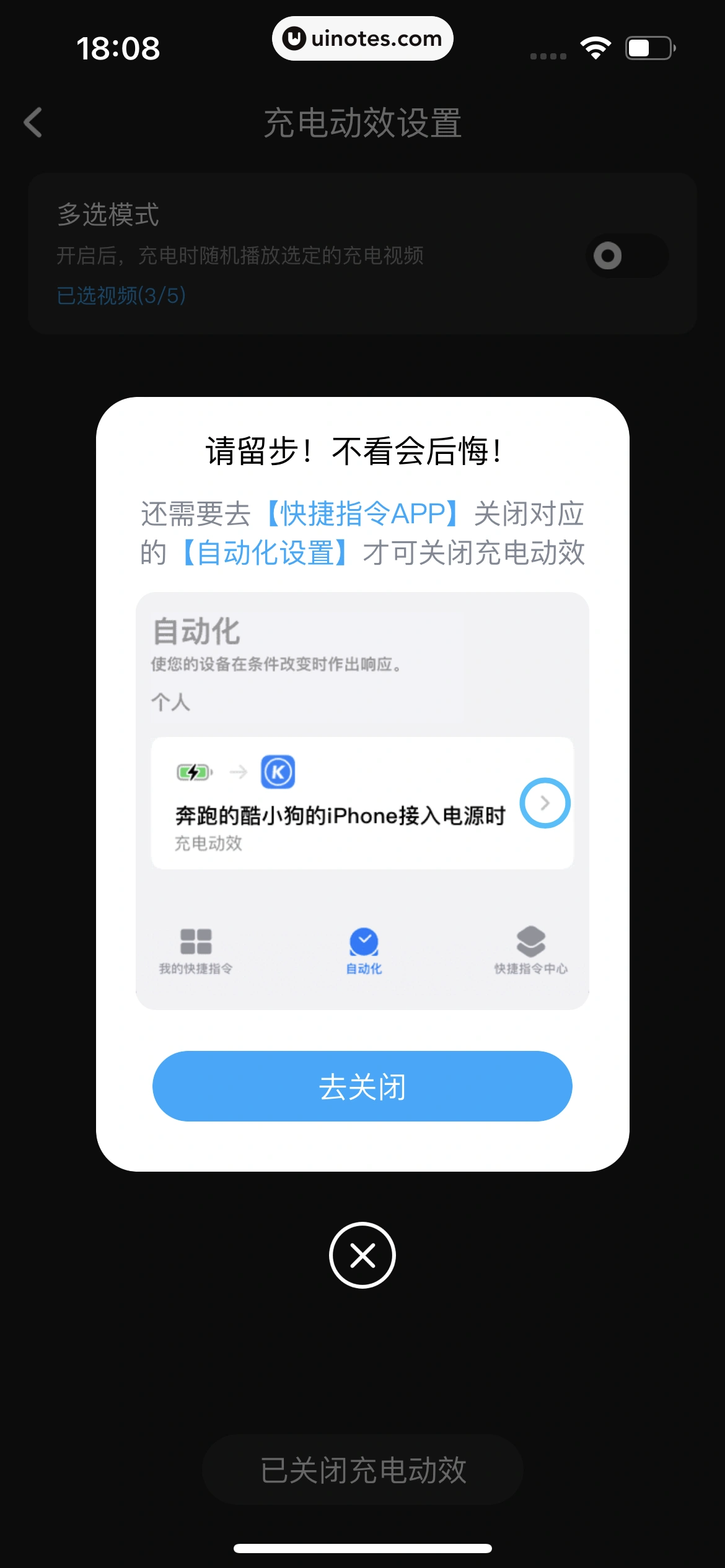Tap the 已关闭充电动效 button
The image size is (725, 1568).
(362, 1470)
